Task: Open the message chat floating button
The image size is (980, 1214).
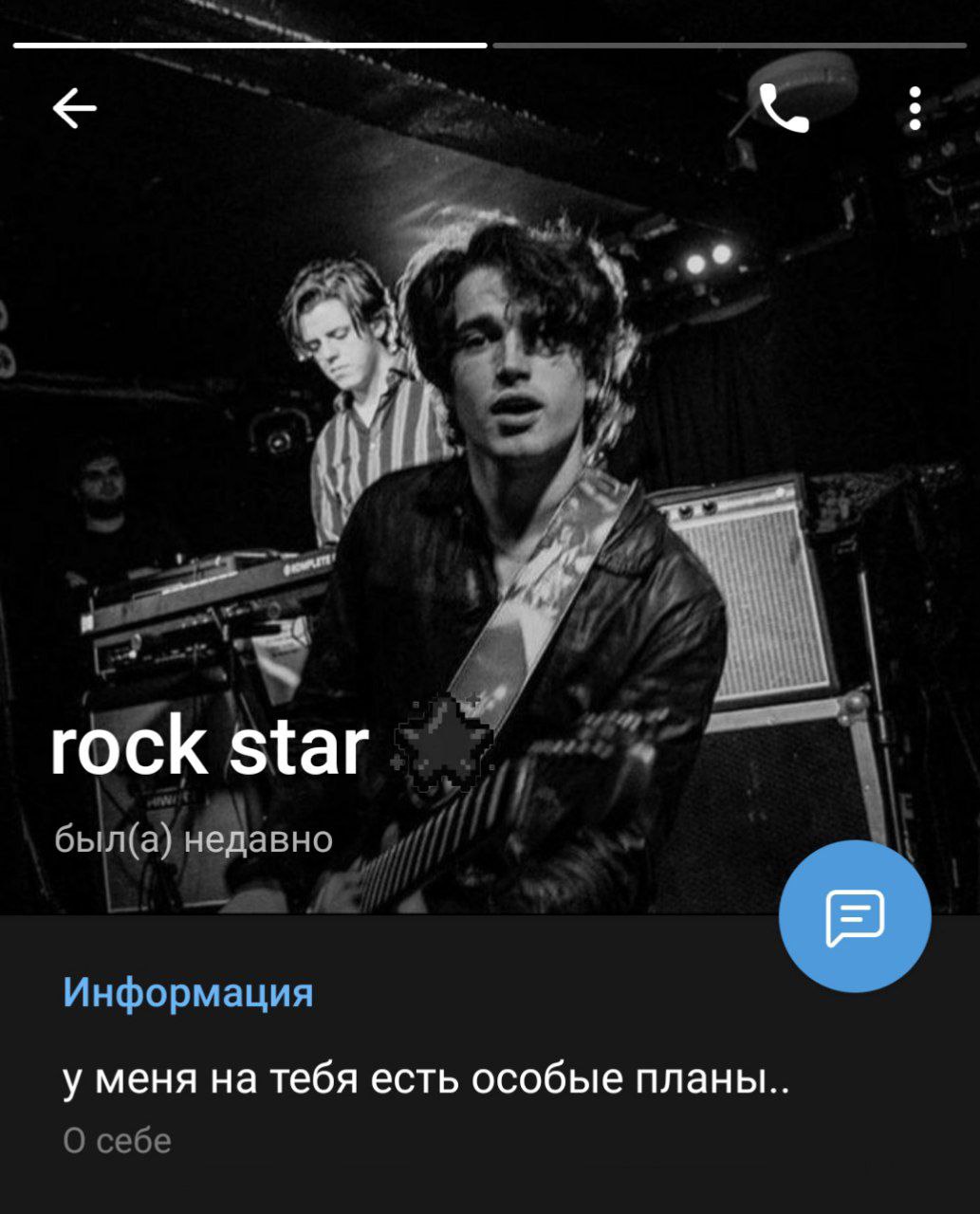Action: (x=855, y=916)
